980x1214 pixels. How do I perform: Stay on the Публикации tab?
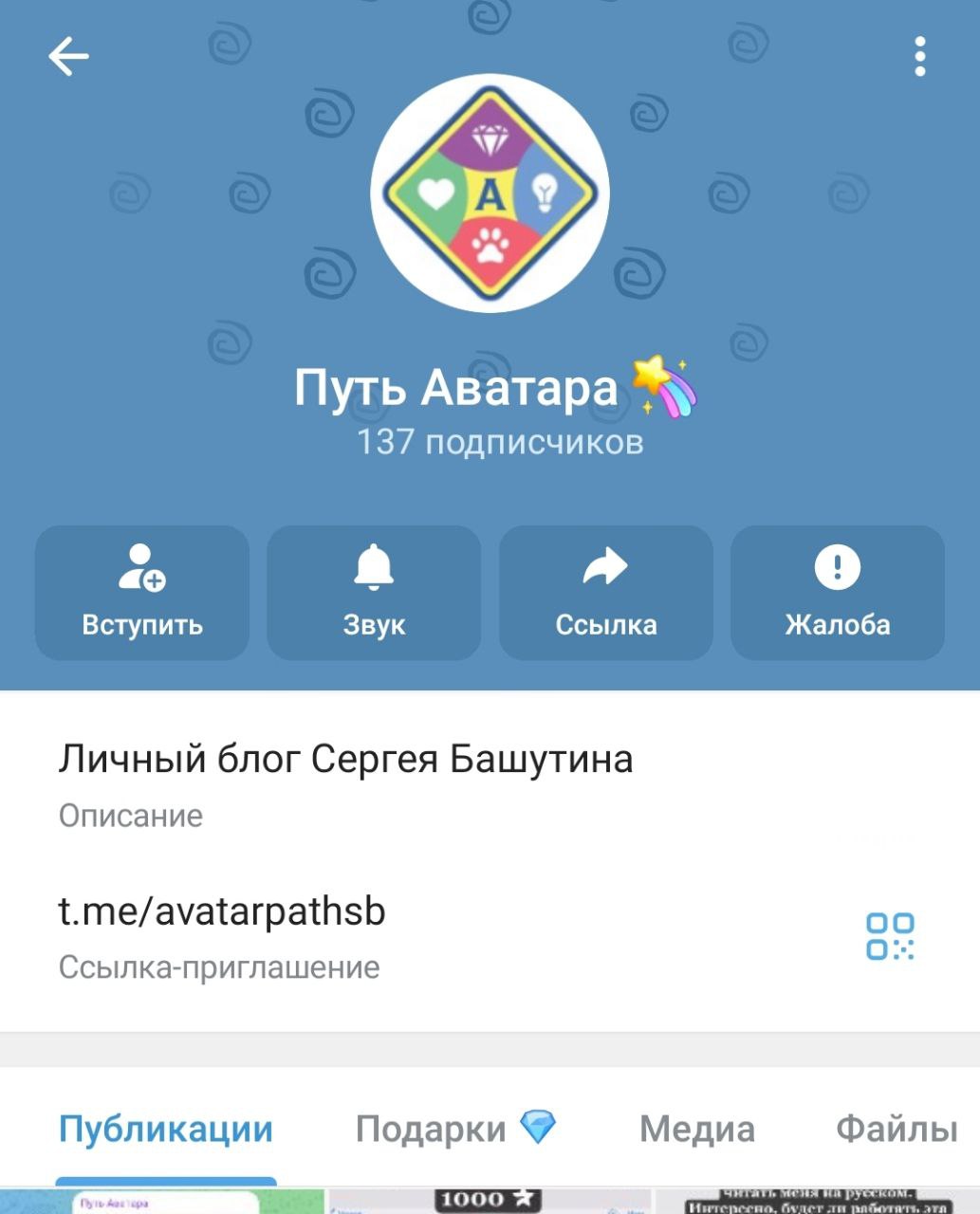pyautogui.click(x=165, y=1129)
